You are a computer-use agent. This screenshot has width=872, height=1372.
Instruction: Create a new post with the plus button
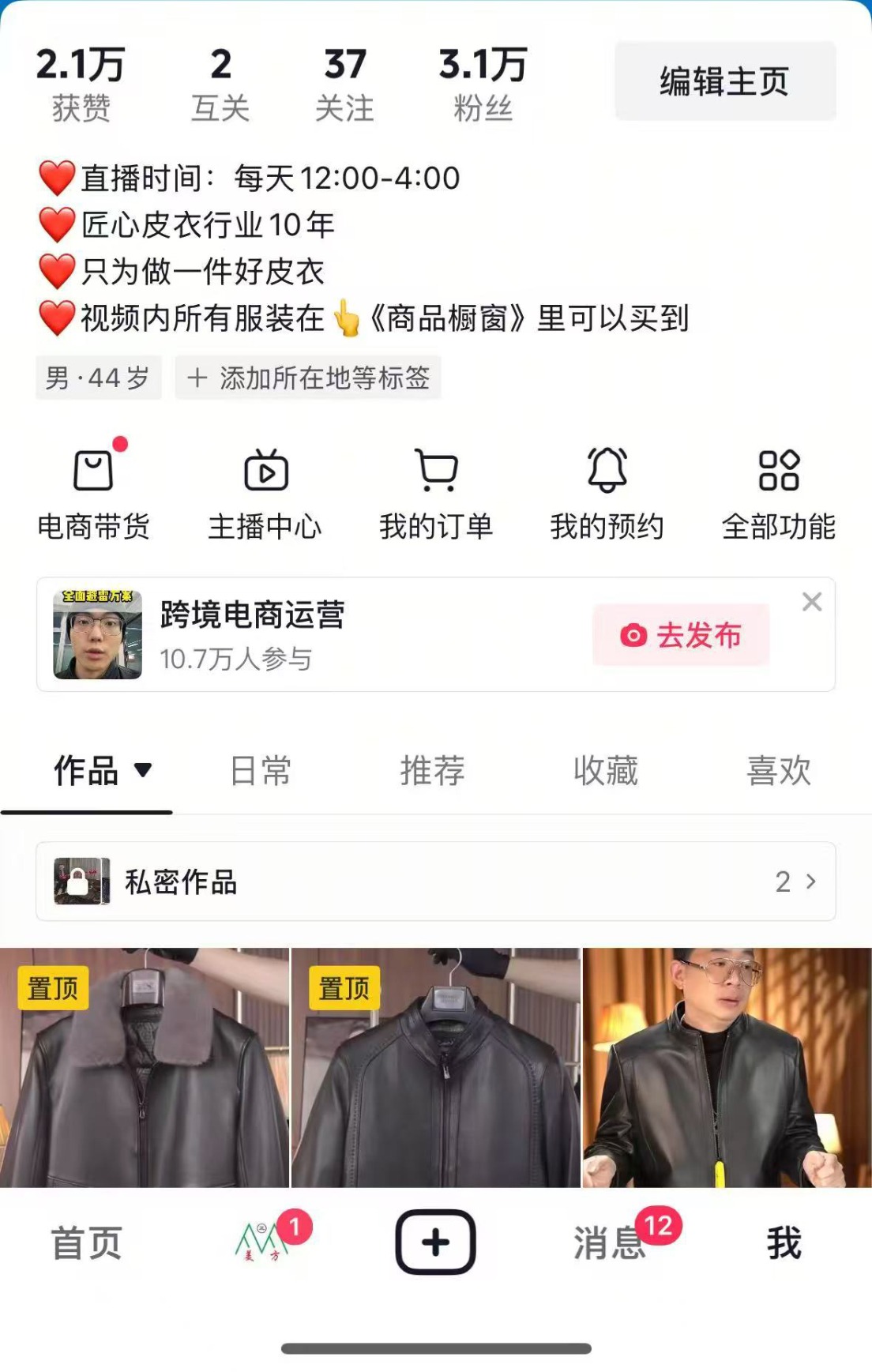[x=435, y=1242]
